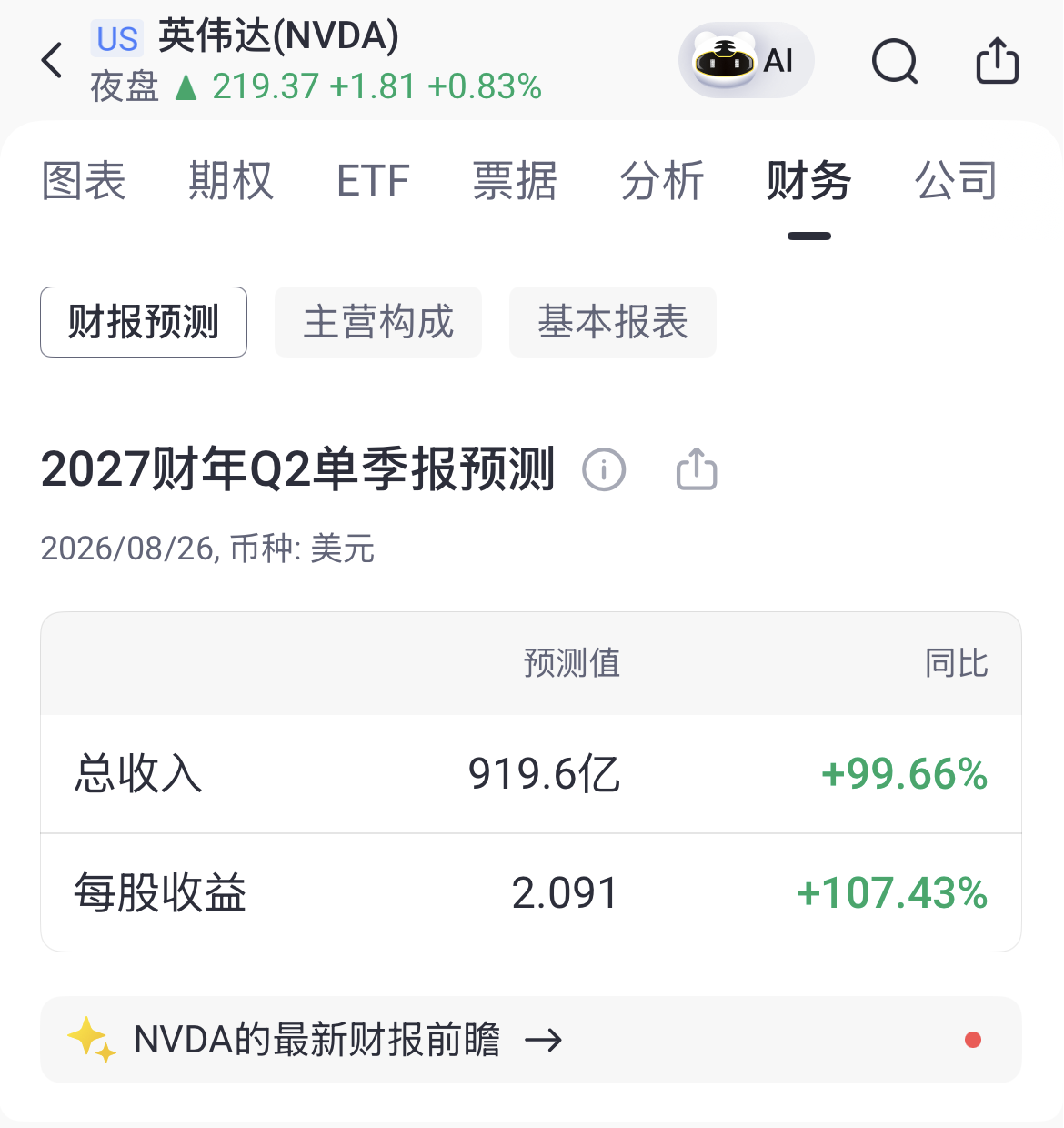Switch to the 期权 tab
Screen dimensions: 1064x1128
[231, 180]
